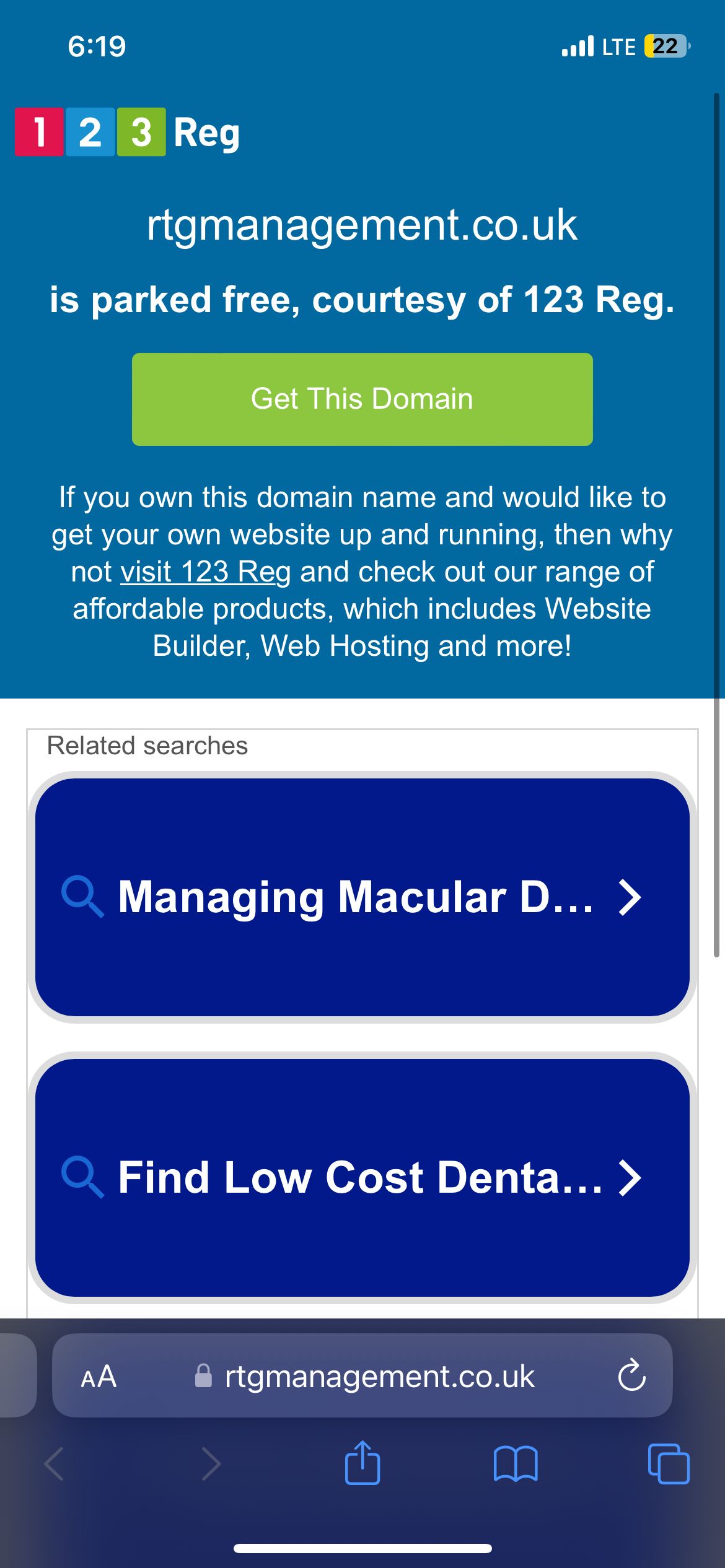
Task: Reload the current page
Action: (x=631, y=1377)
